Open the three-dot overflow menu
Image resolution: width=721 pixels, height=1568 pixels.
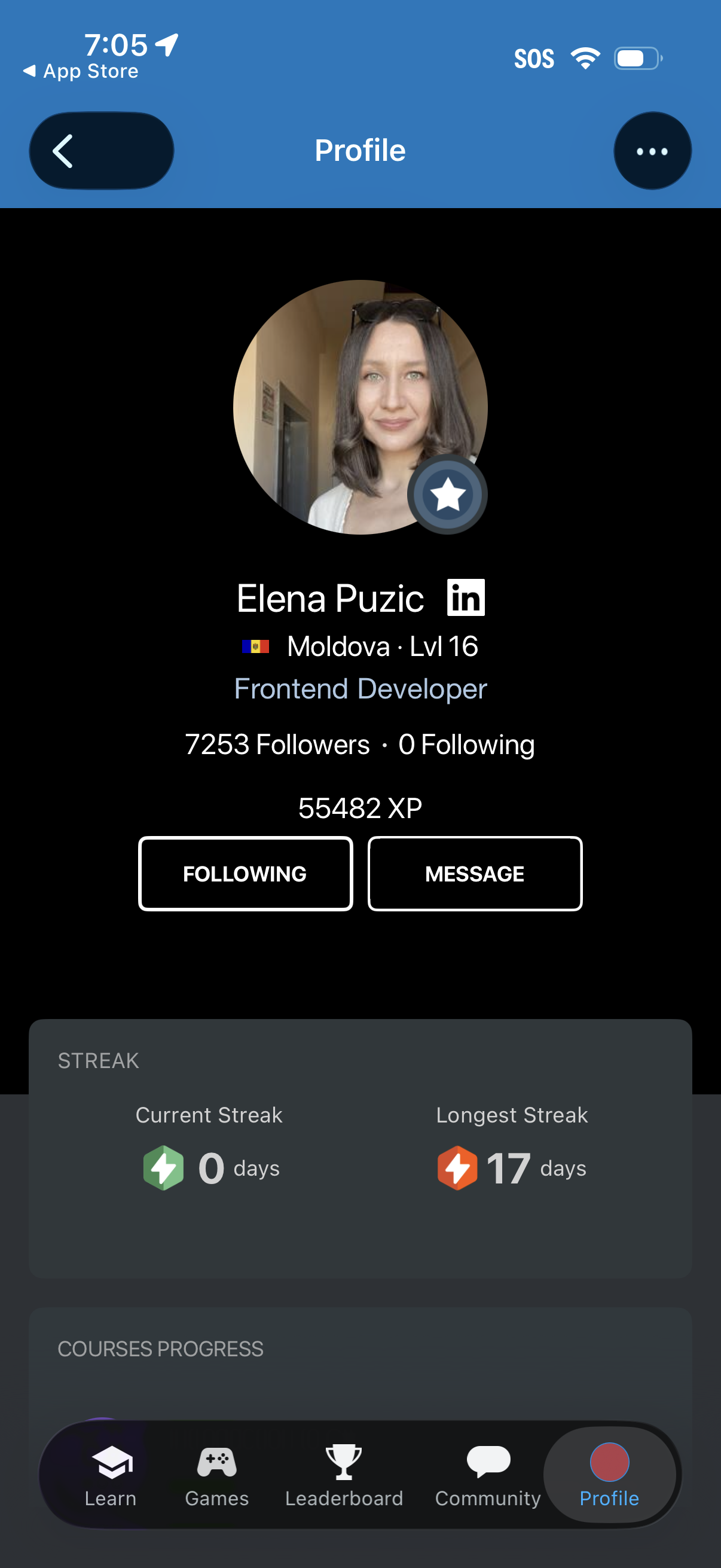[652, 150]
